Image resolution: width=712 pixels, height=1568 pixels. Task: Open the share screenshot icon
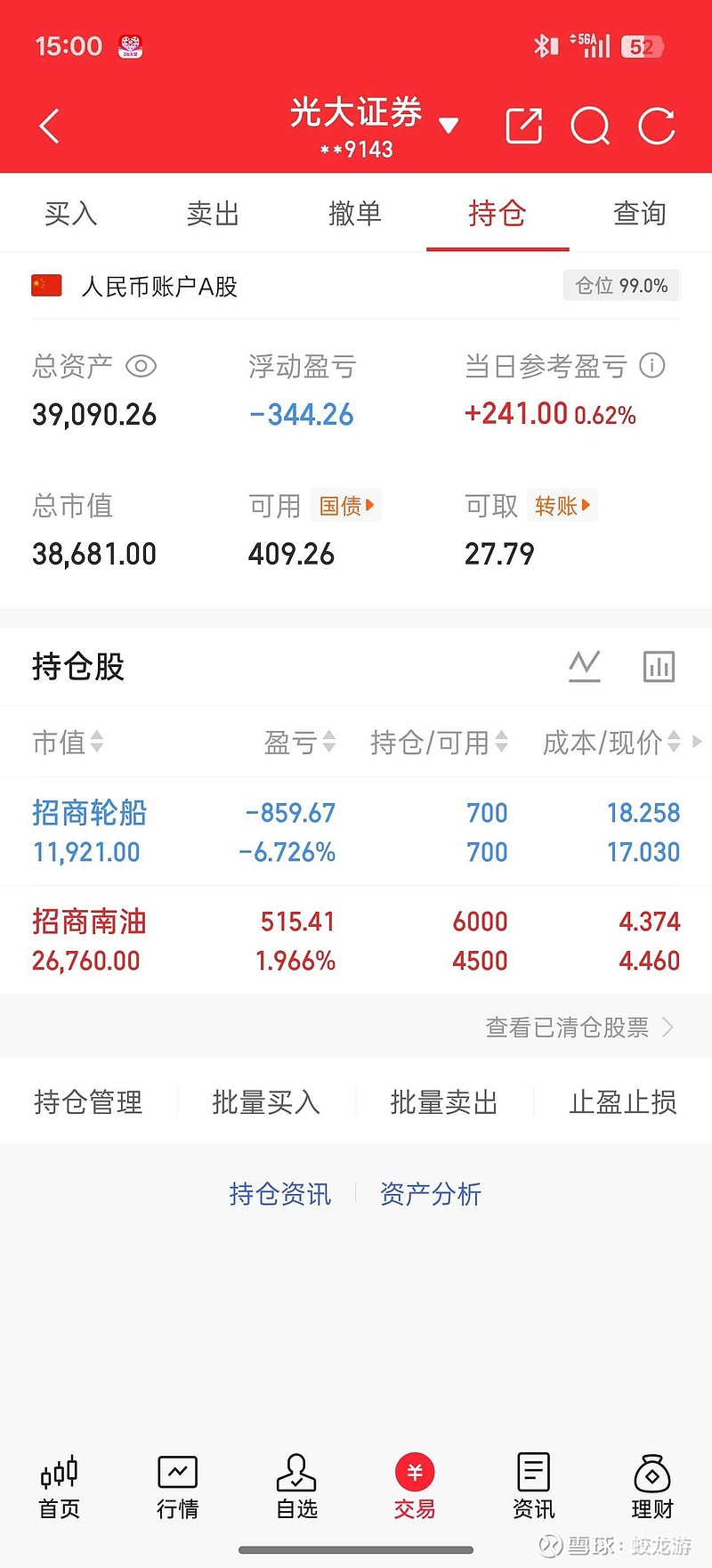524,126
